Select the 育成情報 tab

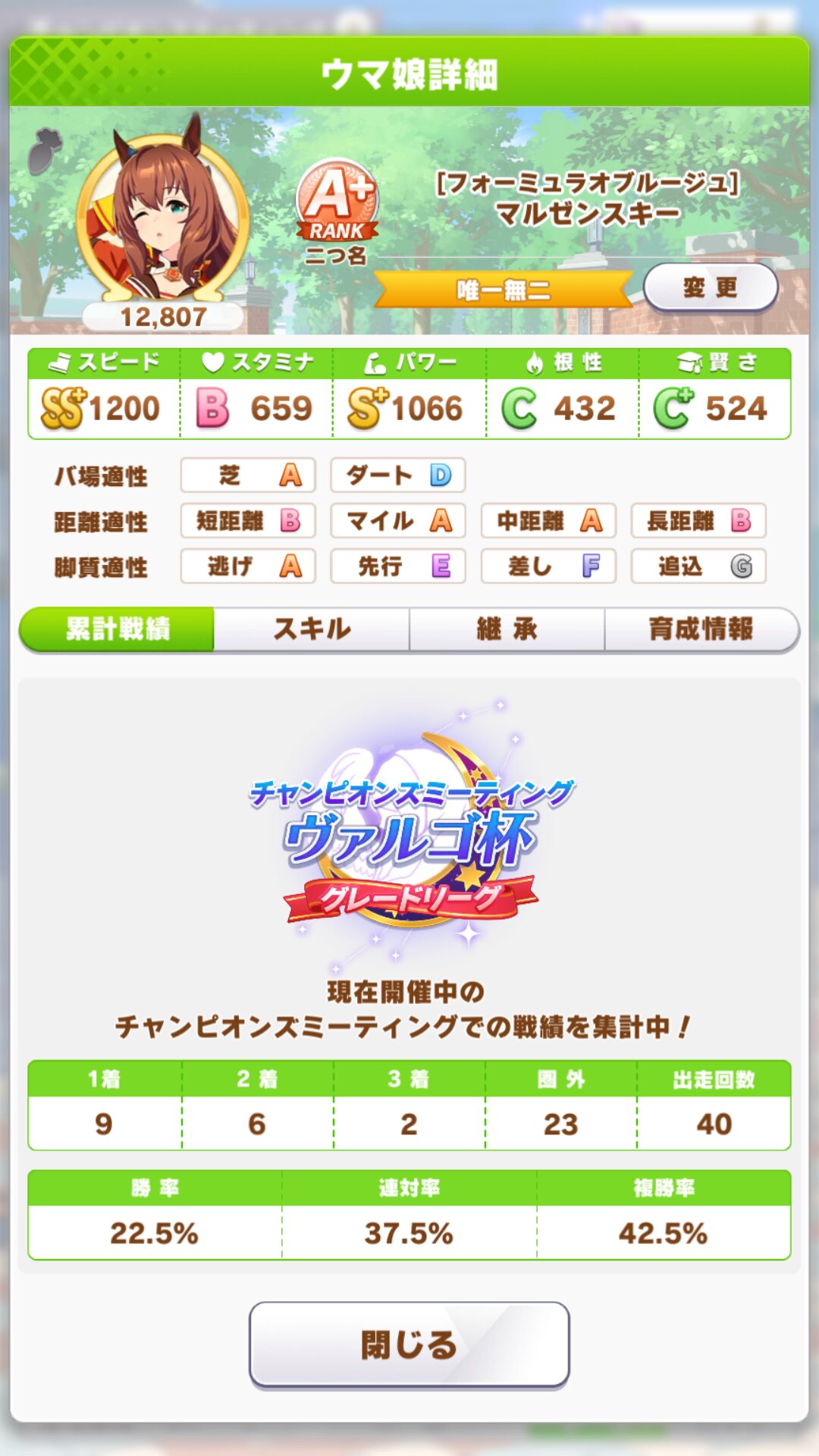pyautogui.click(x=701, y=629)
